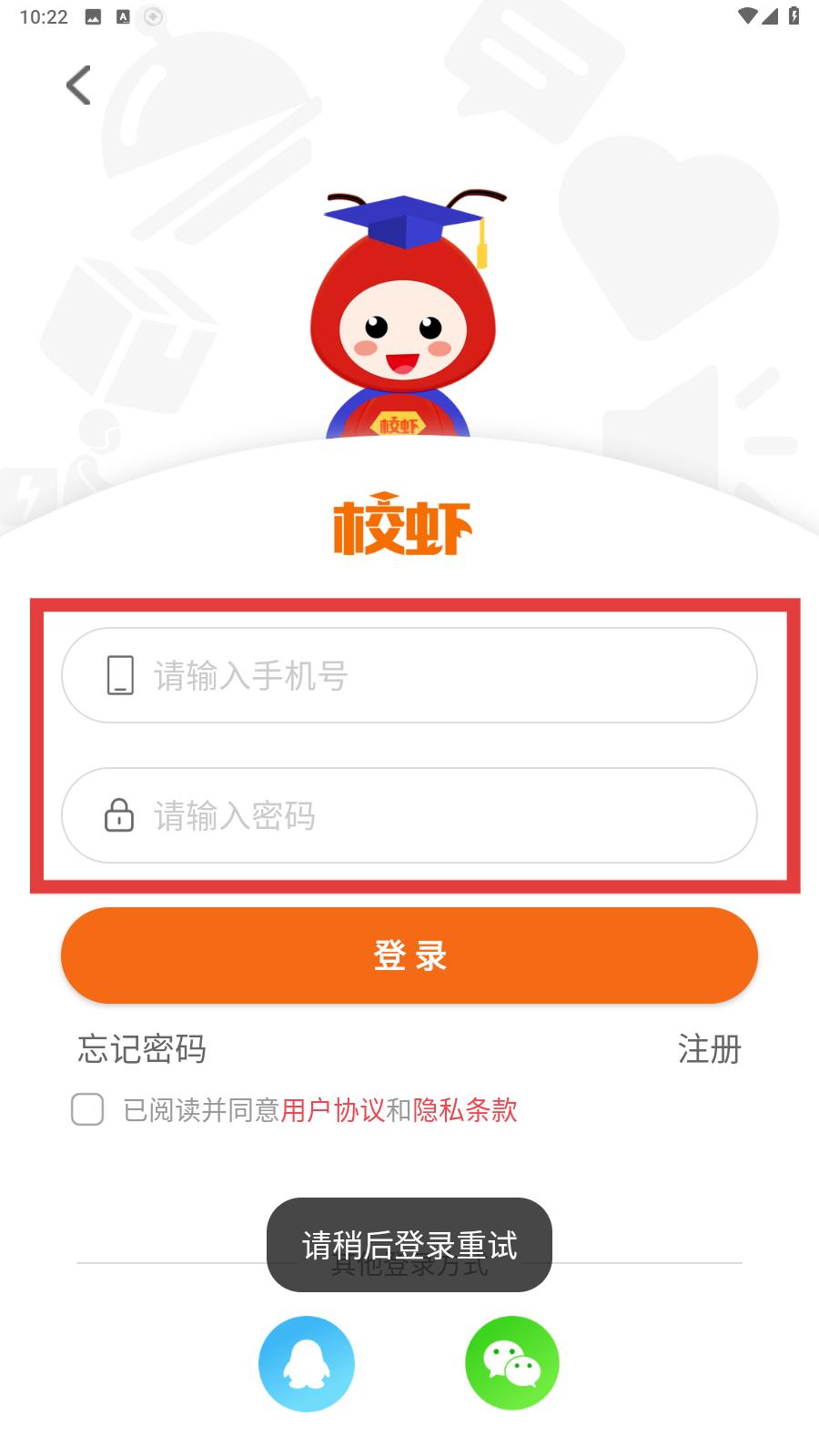
Task: Go back using the top-left arrow
Action: click(79, 86)
